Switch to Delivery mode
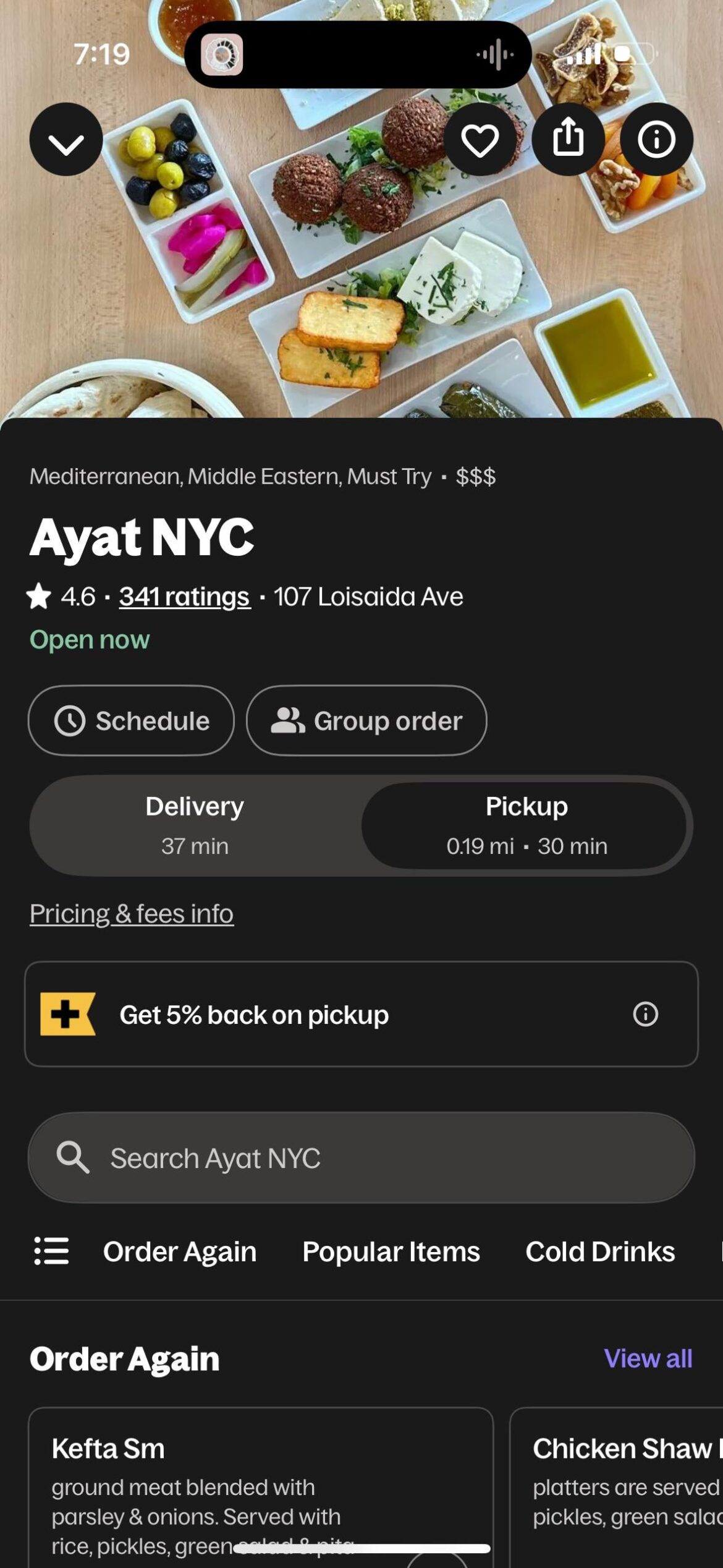Viewport: 723px width, 1568px height. click(x=193, y=825)
